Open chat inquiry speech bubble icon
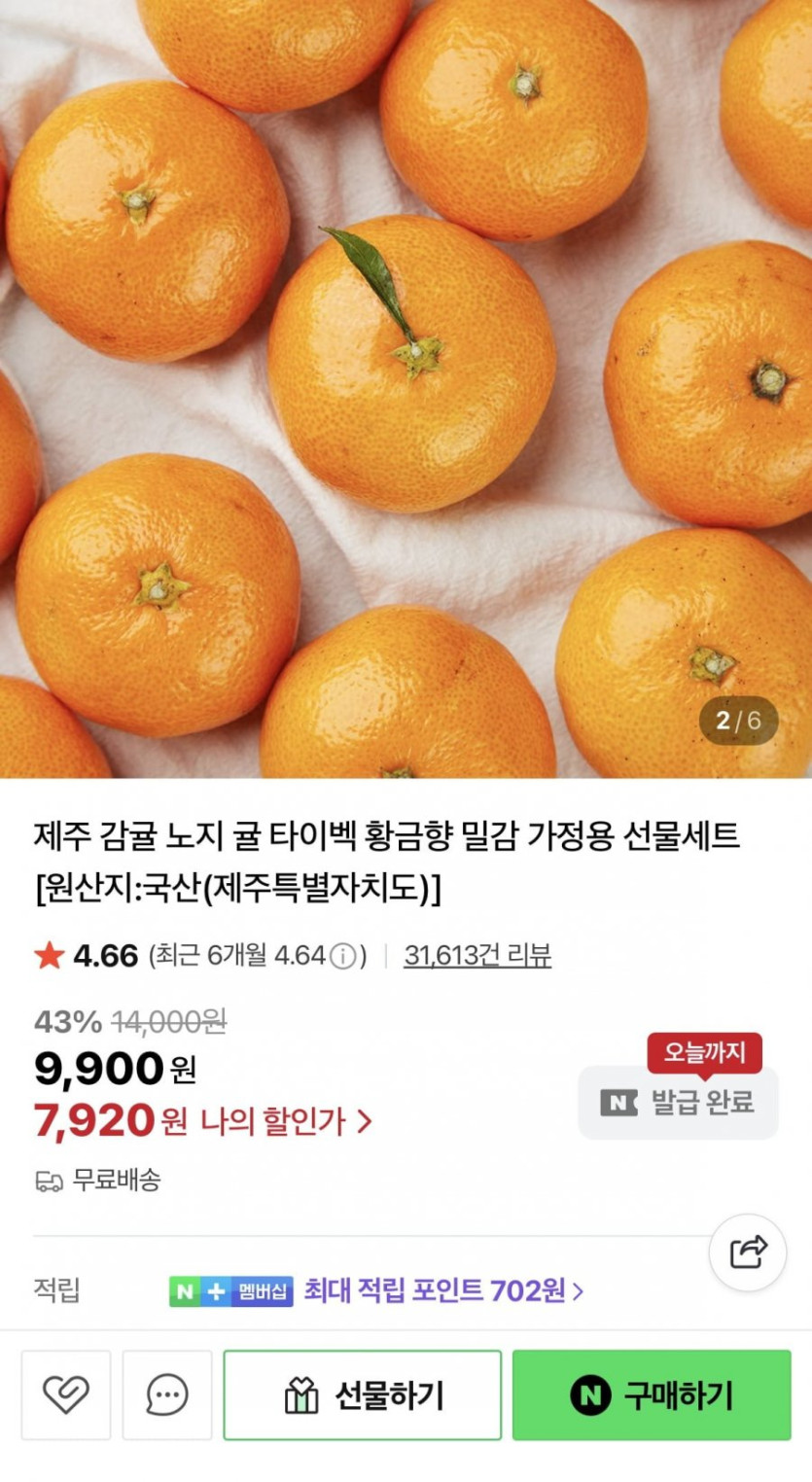The width and height of the screenshot is (812, 1482). 167,1395
